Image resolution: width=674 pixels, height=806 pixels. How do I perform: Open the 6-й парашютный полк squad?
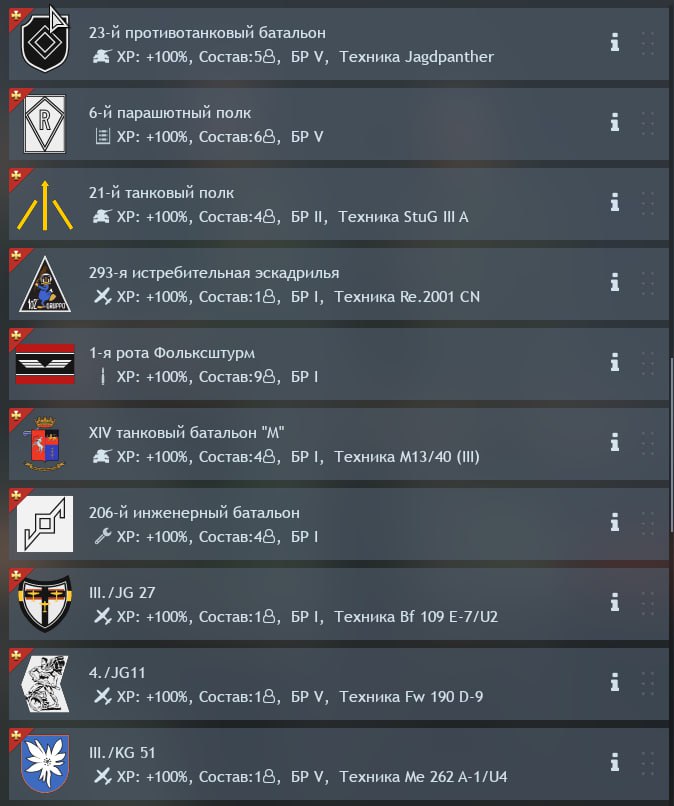click(300, 124)
